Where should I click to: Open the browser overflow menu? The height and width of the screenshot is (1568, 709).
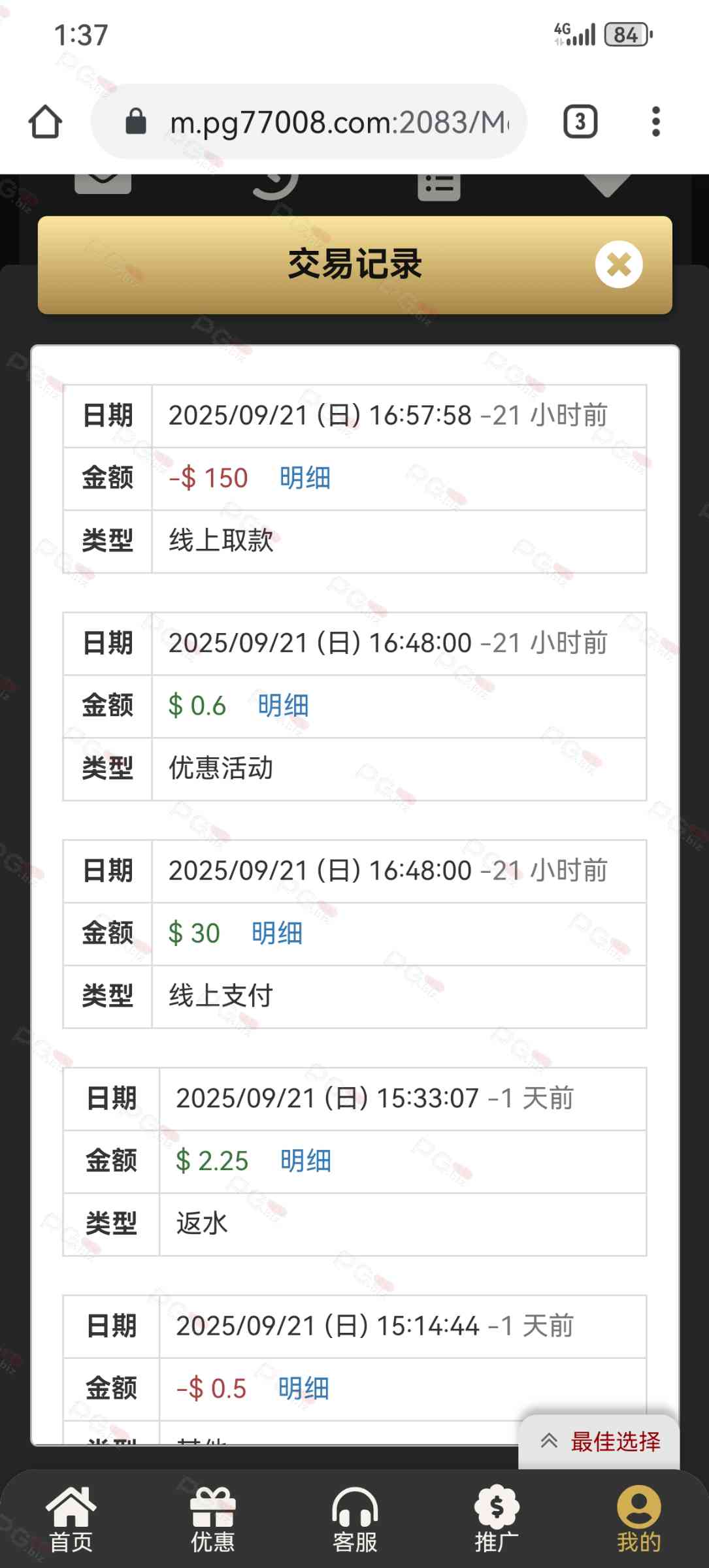[655, 122]
